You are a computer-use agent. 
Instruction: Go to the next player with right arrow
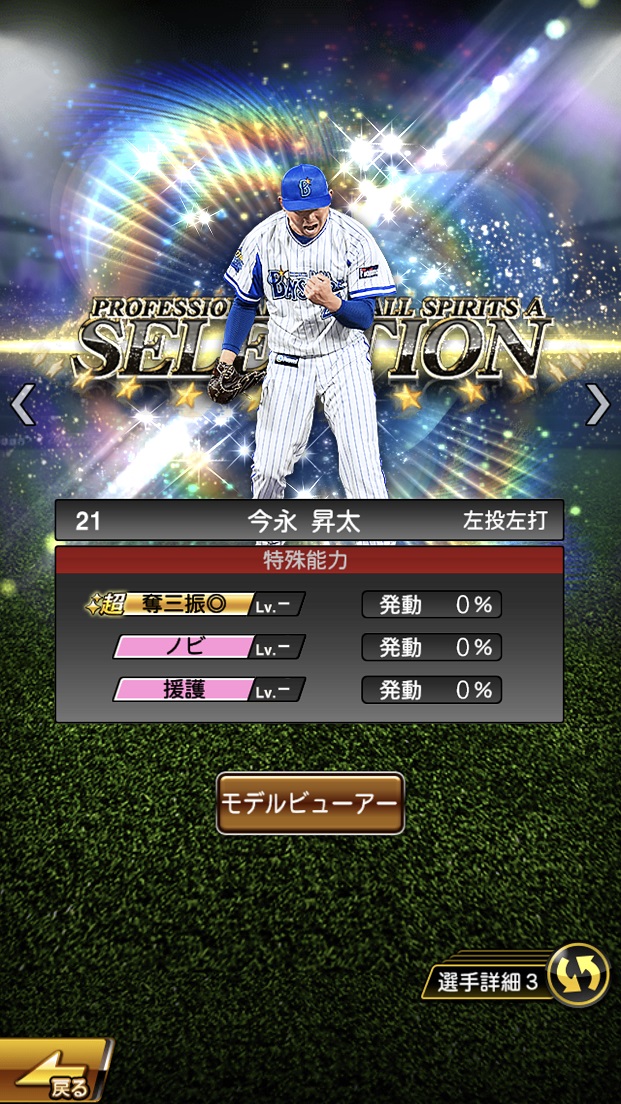pos(597,404)
